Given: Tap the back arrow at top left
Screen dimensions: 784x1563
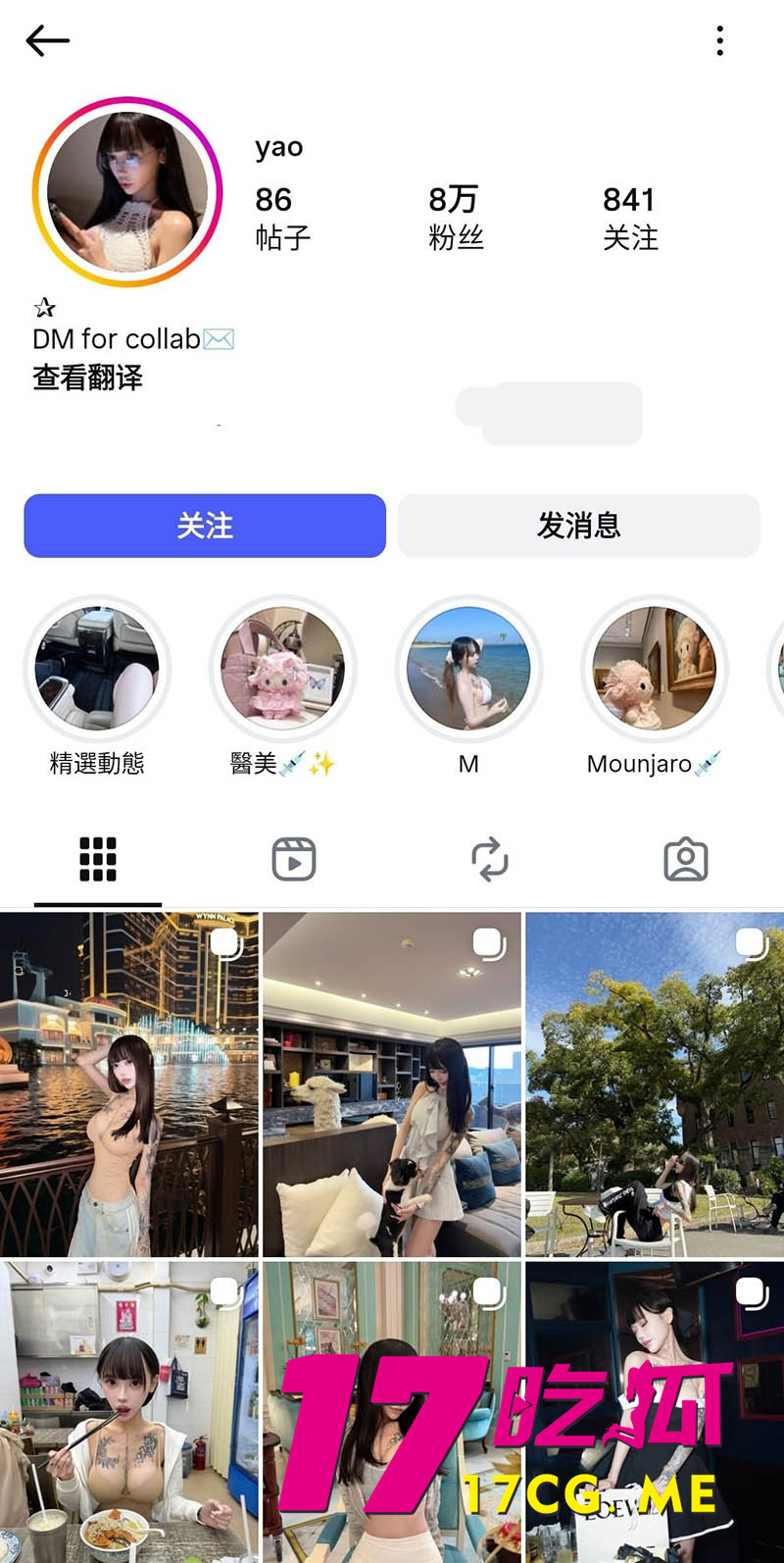Looking at the screenshot, I should (x=47, y=41).
